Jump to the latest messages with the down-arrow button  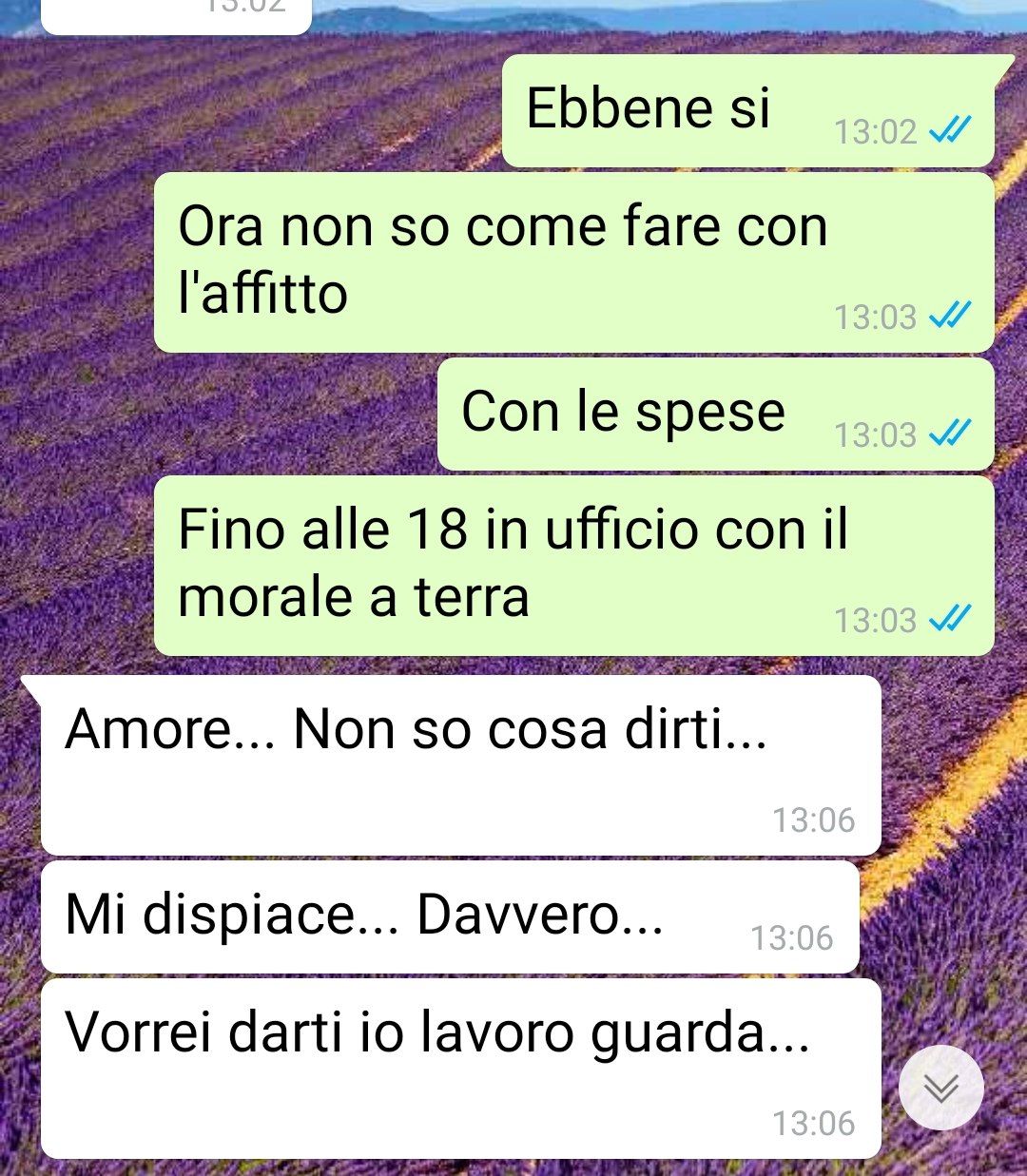(x=940, y=1088)
